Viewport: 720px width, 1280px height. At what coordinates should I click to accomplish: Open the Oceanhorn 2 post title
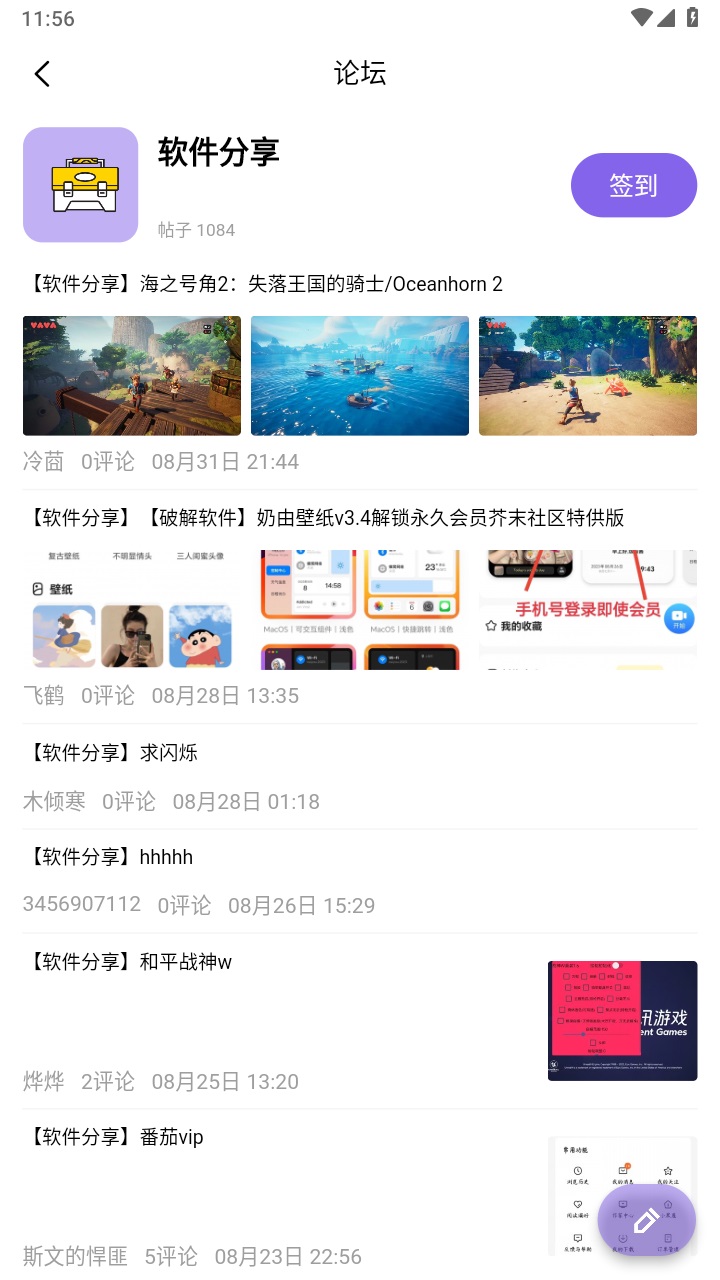pyautogui.click(x=263, y=283)
